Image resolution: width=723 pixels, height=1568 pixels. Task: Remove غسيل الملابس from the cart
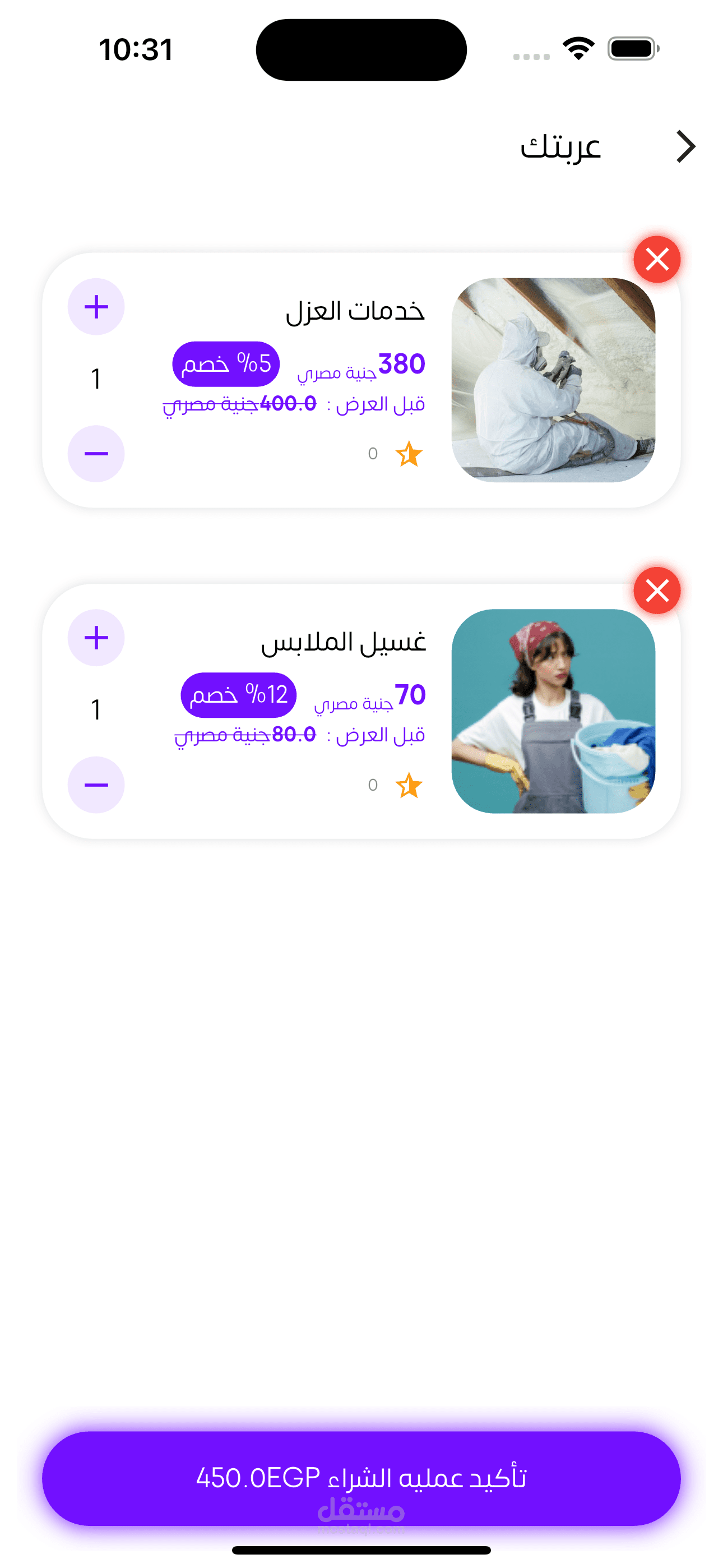(657, 591)
